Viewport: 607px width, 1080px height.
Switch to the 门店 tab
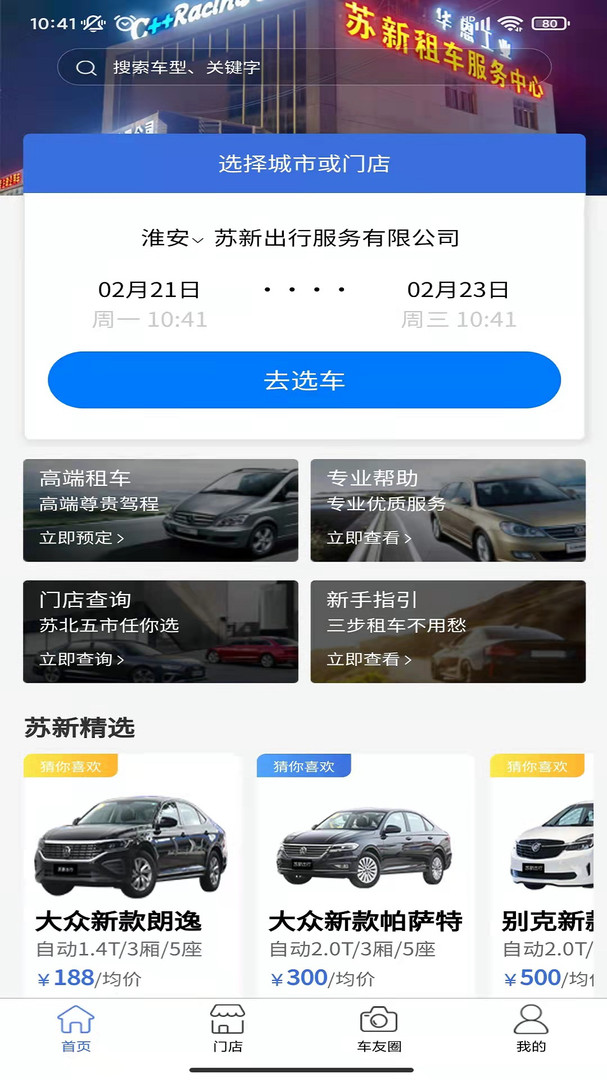pos(227,1029)
